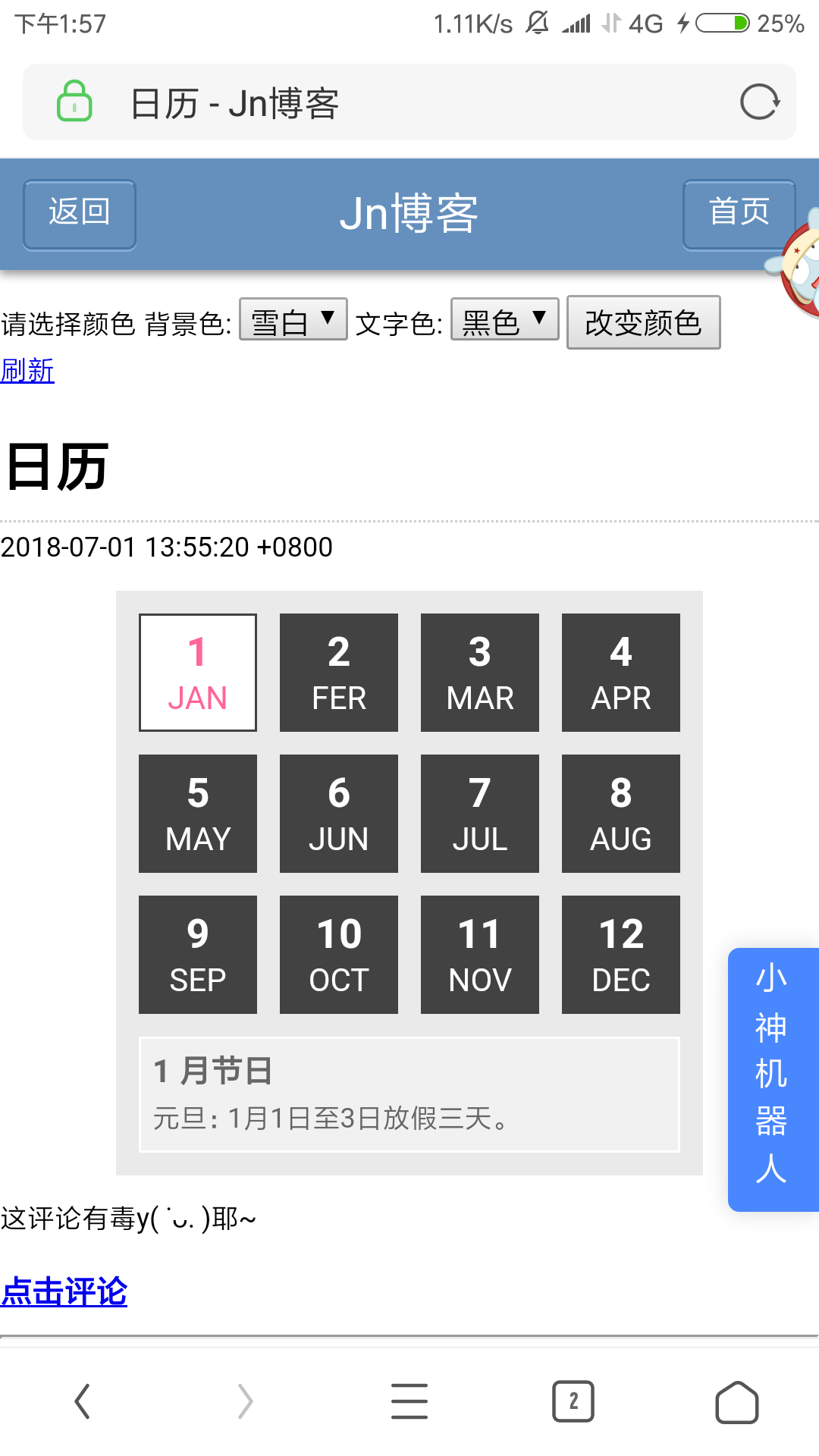Select the 3 MAR month tile
The height and width of the screenshot is (1456, 819).
coord(480,673)
